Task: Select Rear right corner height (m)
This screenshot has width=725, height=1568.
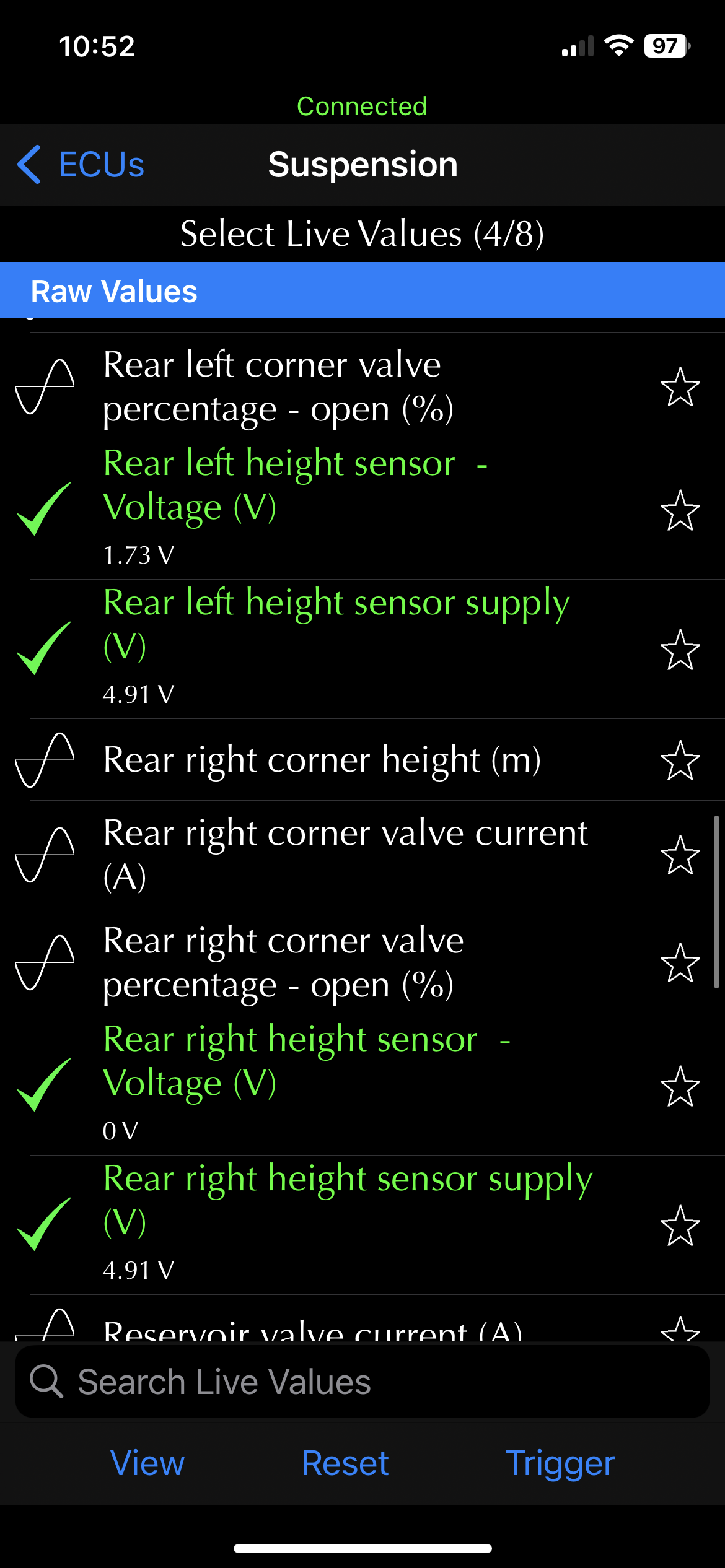Action: pyautogui.click(x=362, y=760)
